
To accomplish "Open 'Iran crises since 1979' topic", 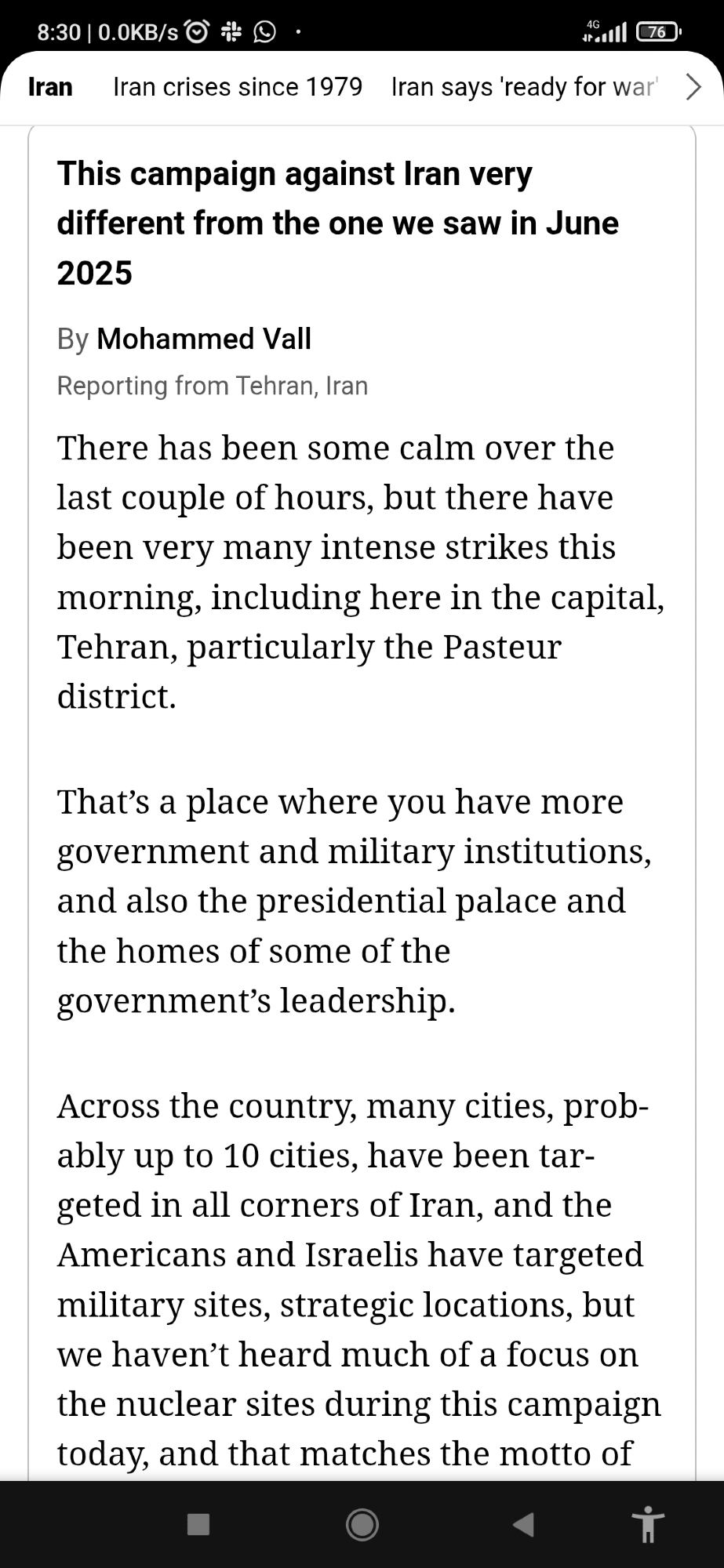I will (x=238, y=87).
